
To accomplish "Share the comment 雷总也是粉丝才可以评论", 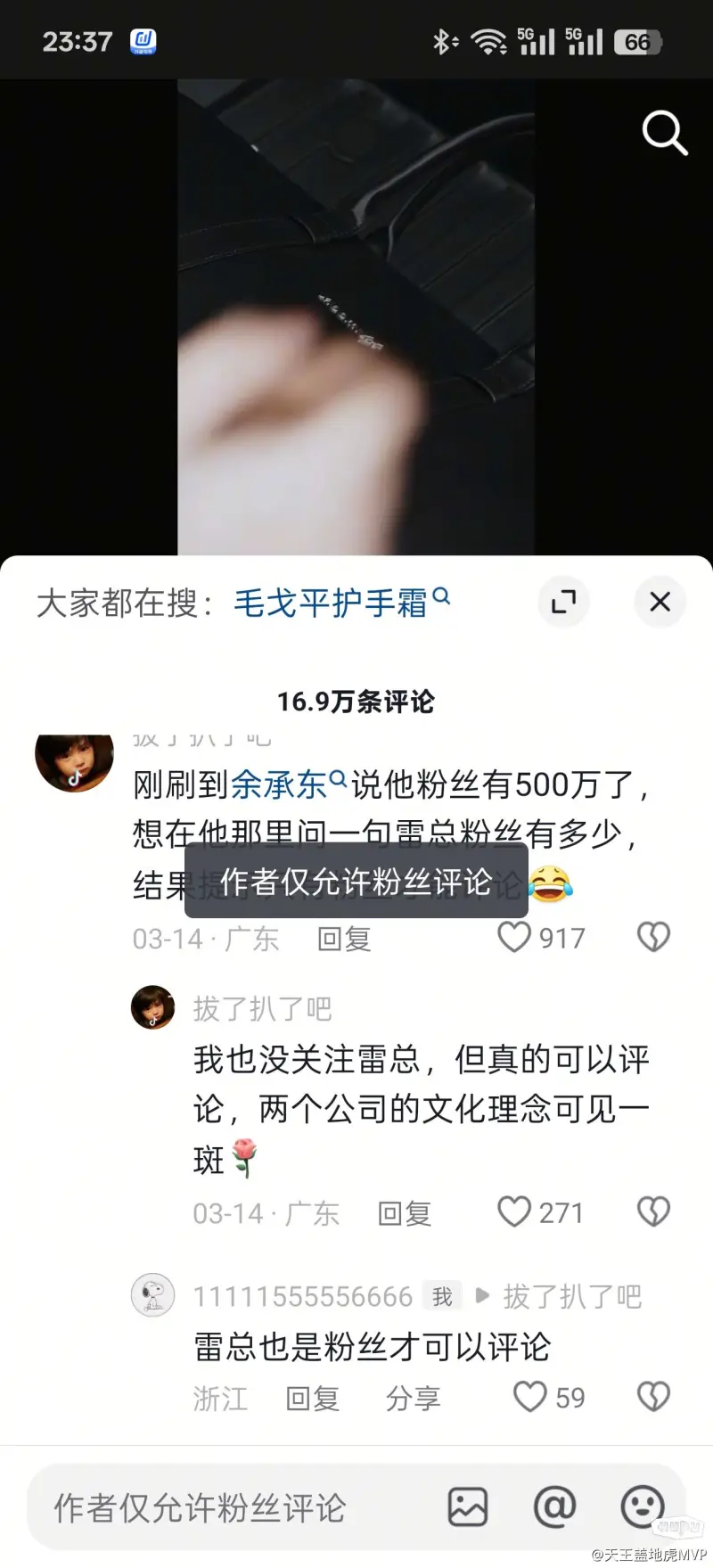I will [414, 1399].
